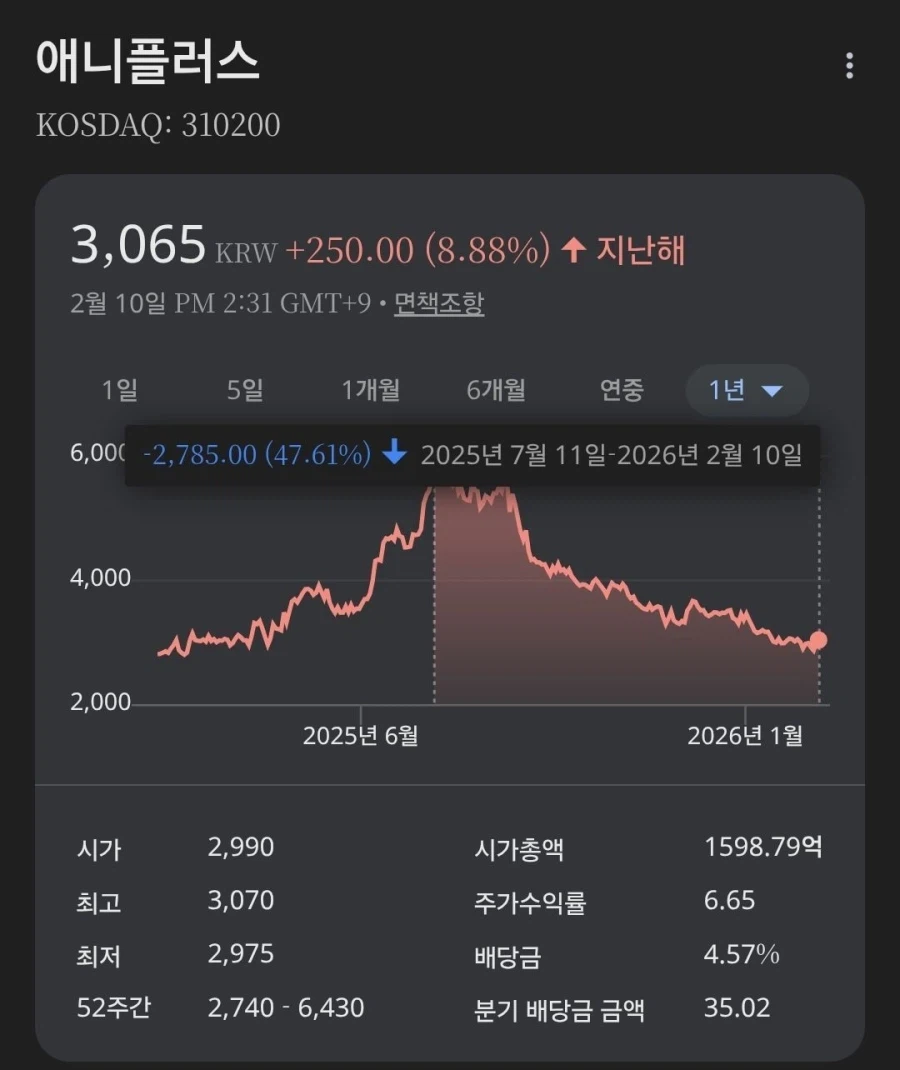Click the 2025년 6월 axis label
Screen dimensions: 900x1070
pyautogui.click(x=362, y=736)
